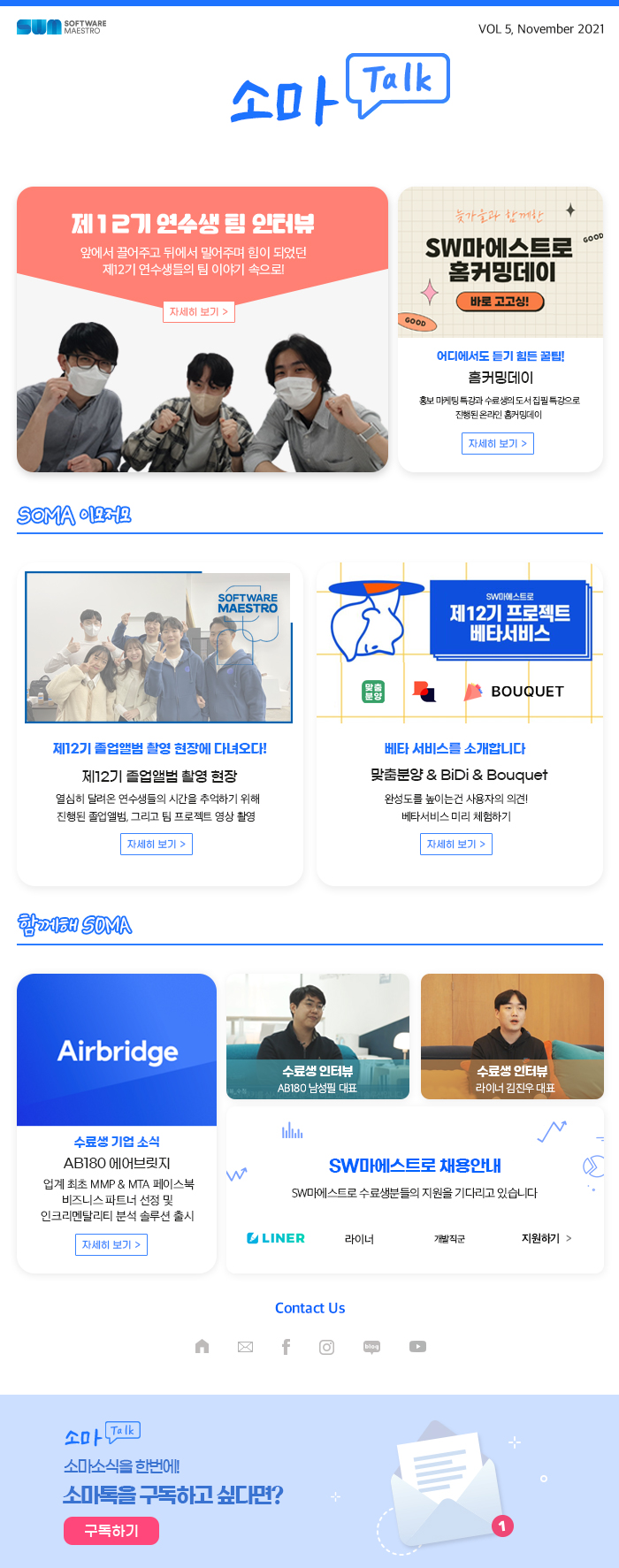Open the homepage icon under Contact Us
The image size is (619, 1568).
(202, 1346)
